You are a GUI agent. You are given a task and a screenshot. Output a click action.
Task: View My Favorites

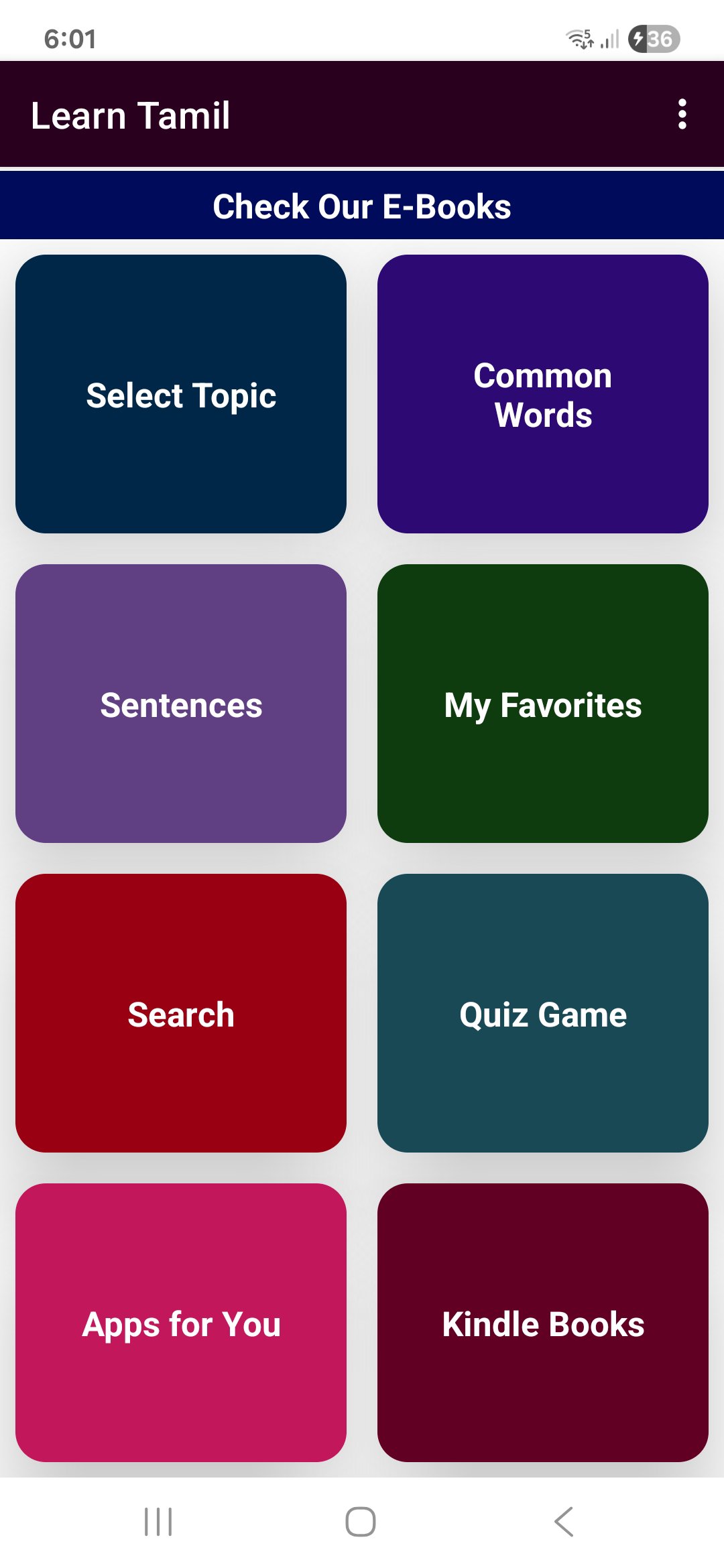543,704
